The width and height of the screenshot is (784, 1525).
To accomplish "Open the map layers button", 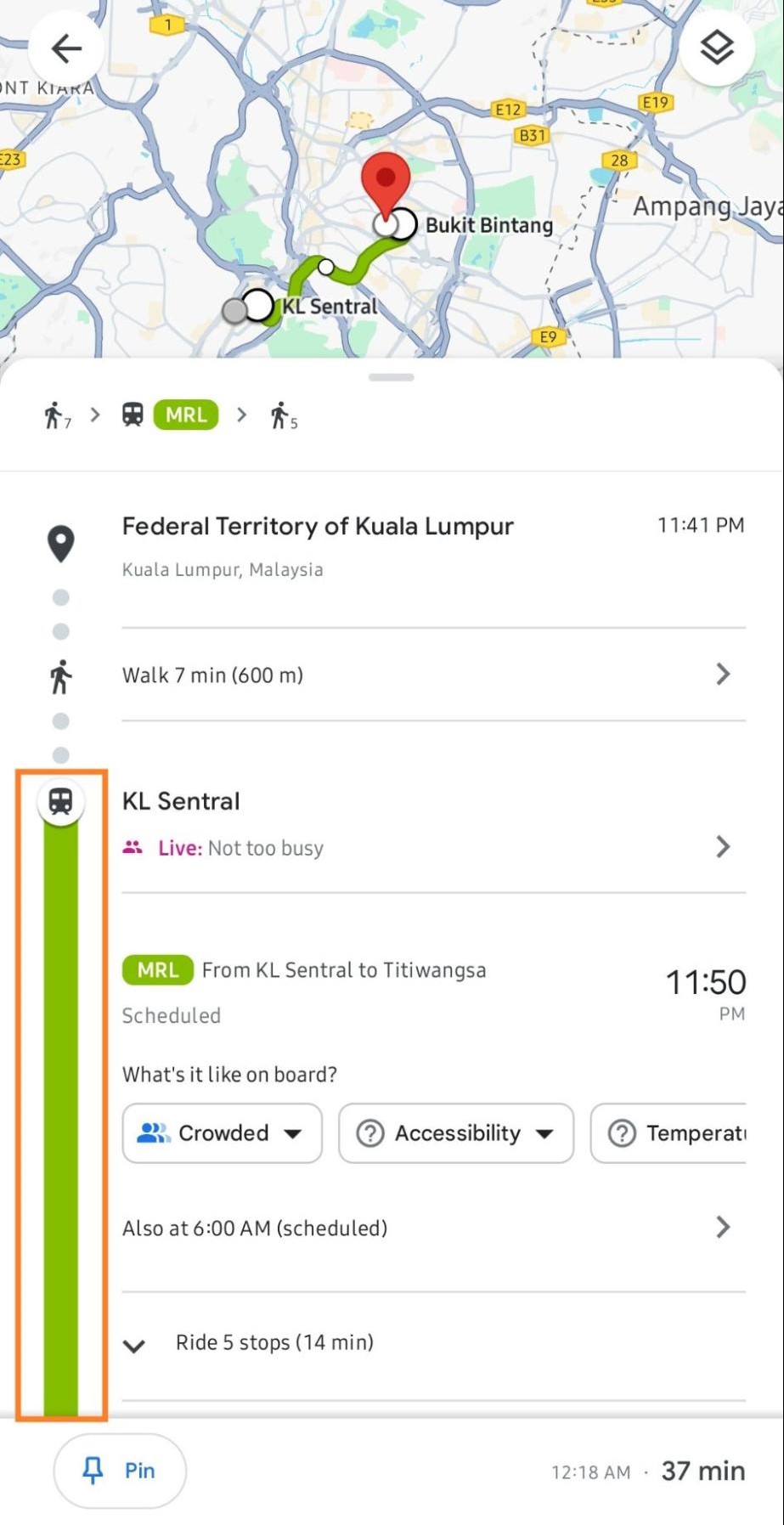I will pyautogui.click(x=717, y=48).
